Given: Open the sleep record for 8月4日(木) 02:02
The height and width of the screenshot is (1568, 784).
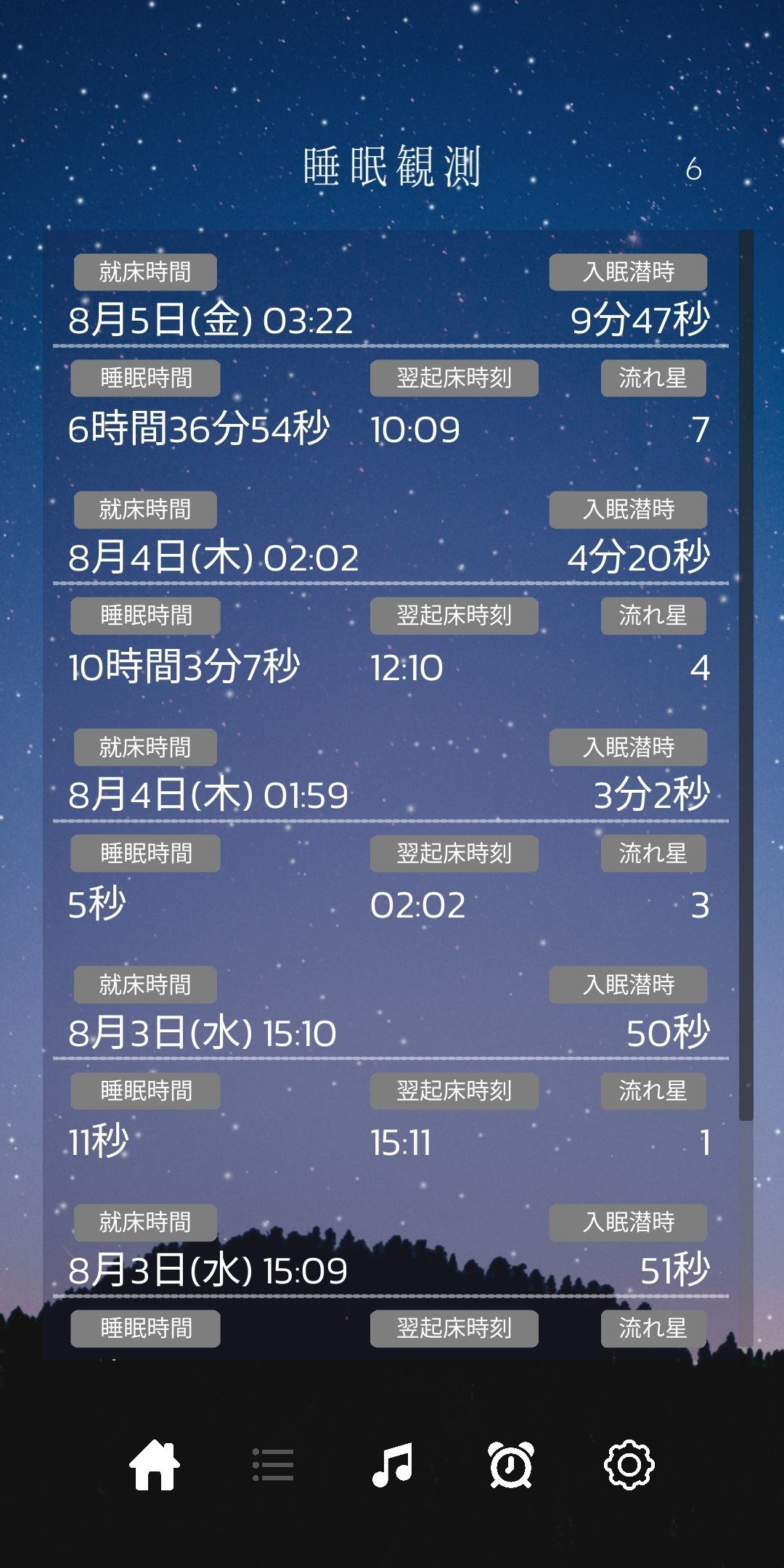Looking at the screenshot, I should 391,588.
